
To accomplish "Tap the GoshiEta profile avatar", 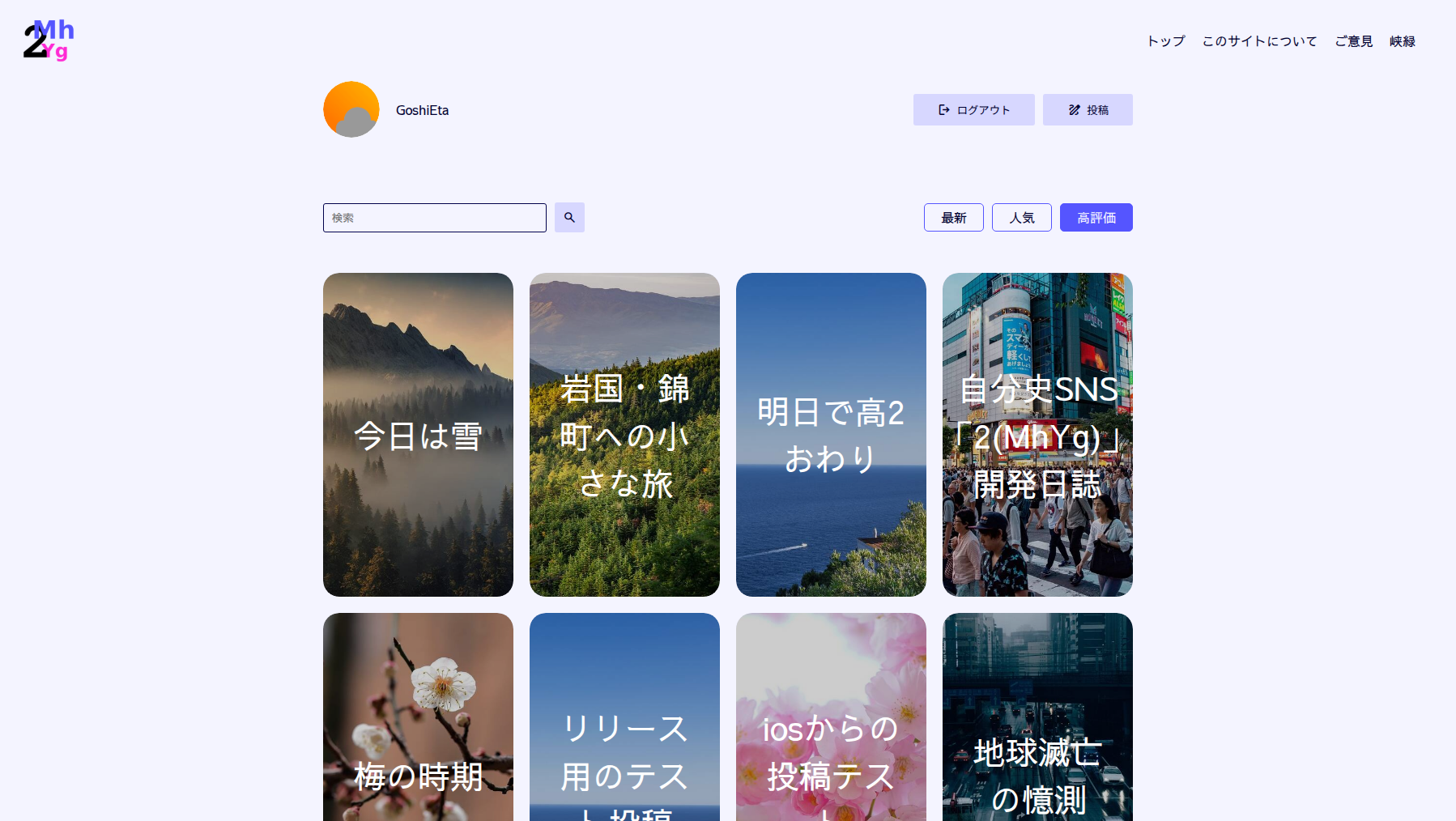I will [x=351, y=109].
